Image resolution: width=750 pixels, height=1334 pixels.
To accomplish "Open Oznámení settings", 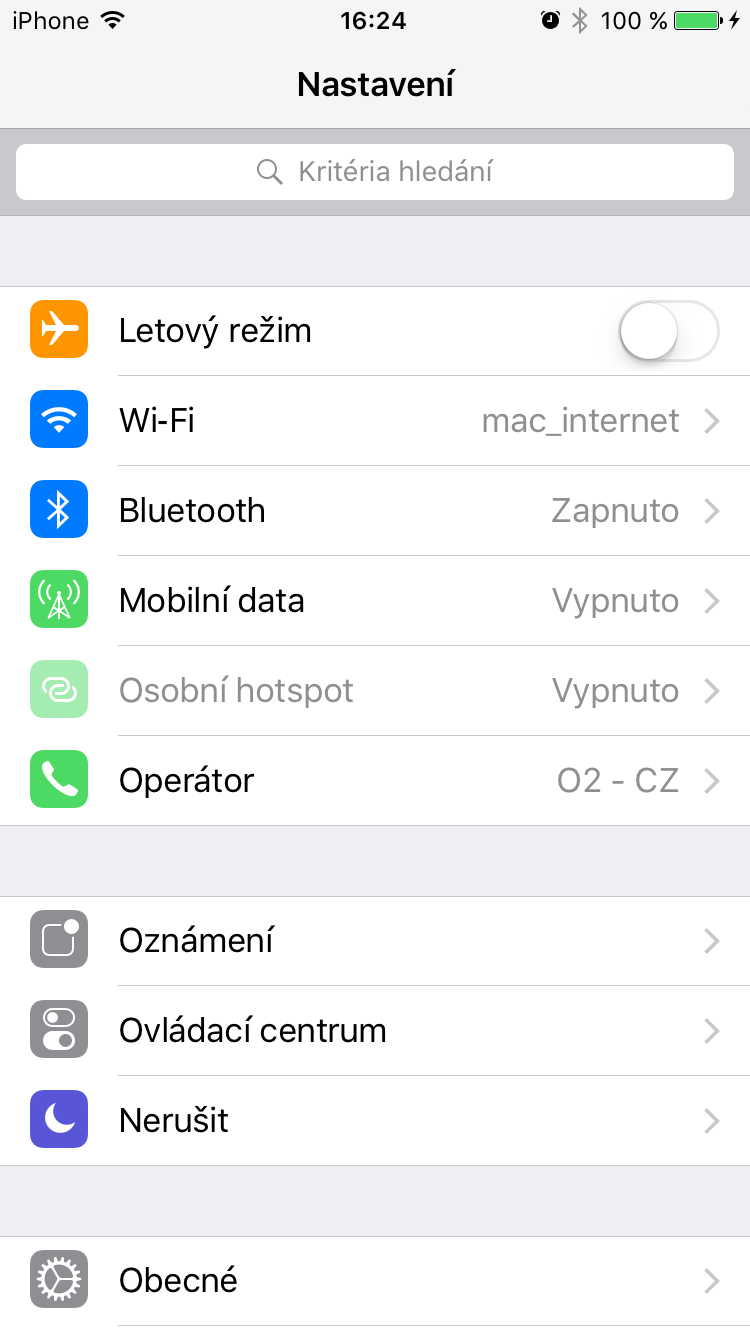I will point(375,941).
